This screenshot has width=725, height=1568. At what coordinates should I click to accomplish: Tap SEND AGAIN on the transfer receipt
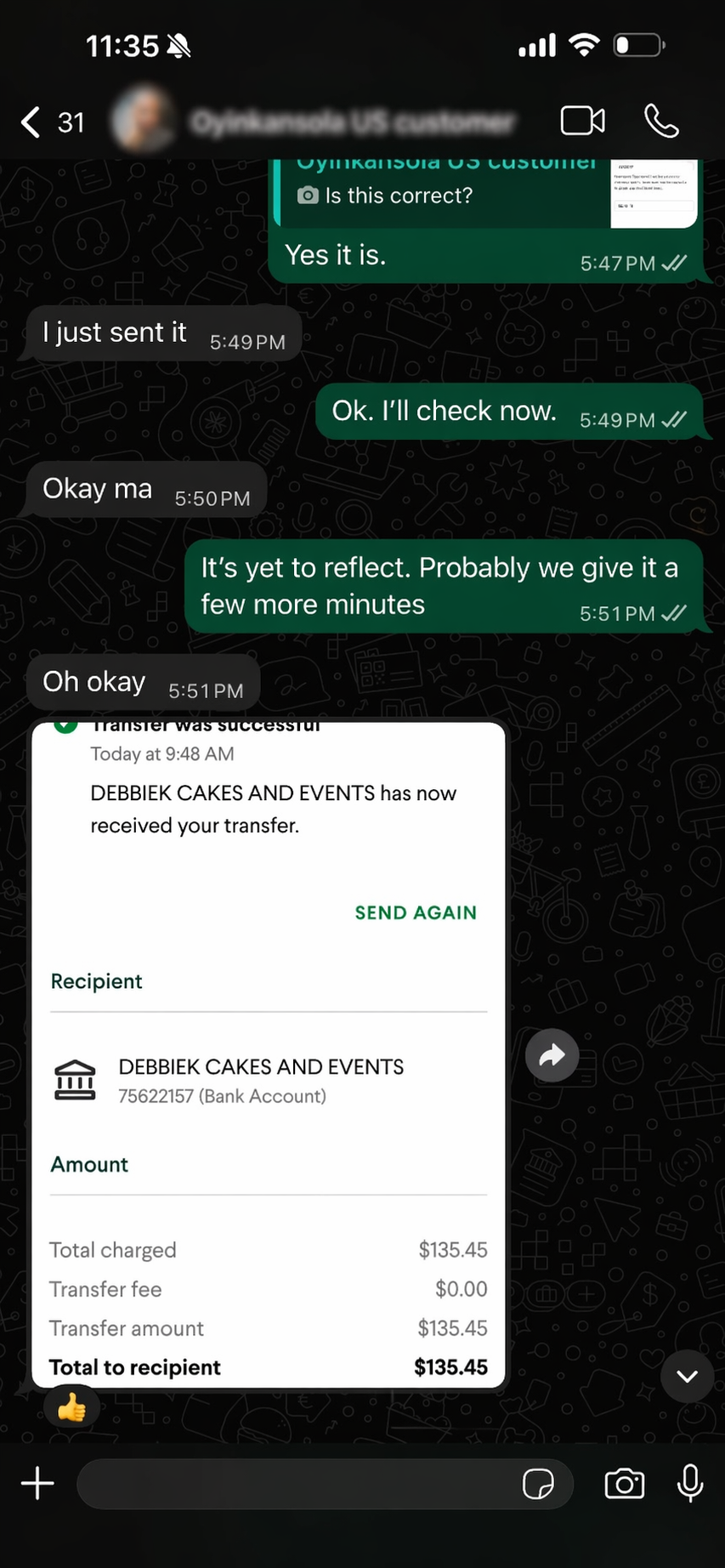click(x=415, y=912)
